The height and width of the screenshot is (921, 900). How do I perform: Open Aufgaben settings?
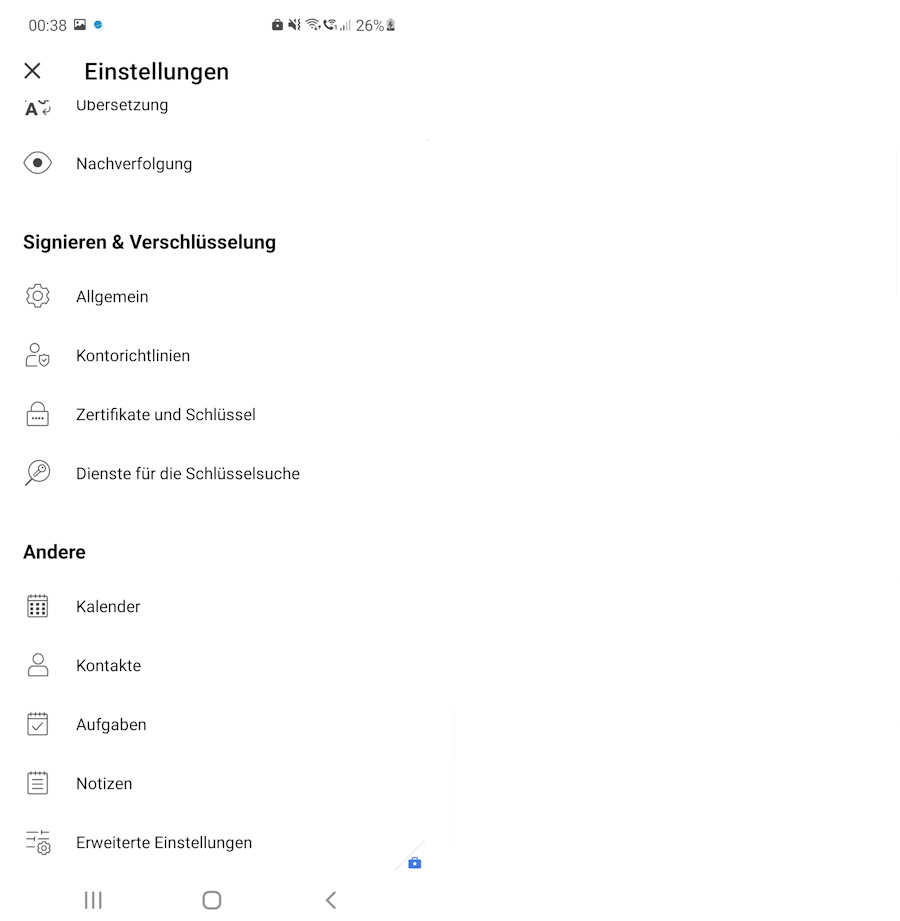pos(111,725)
